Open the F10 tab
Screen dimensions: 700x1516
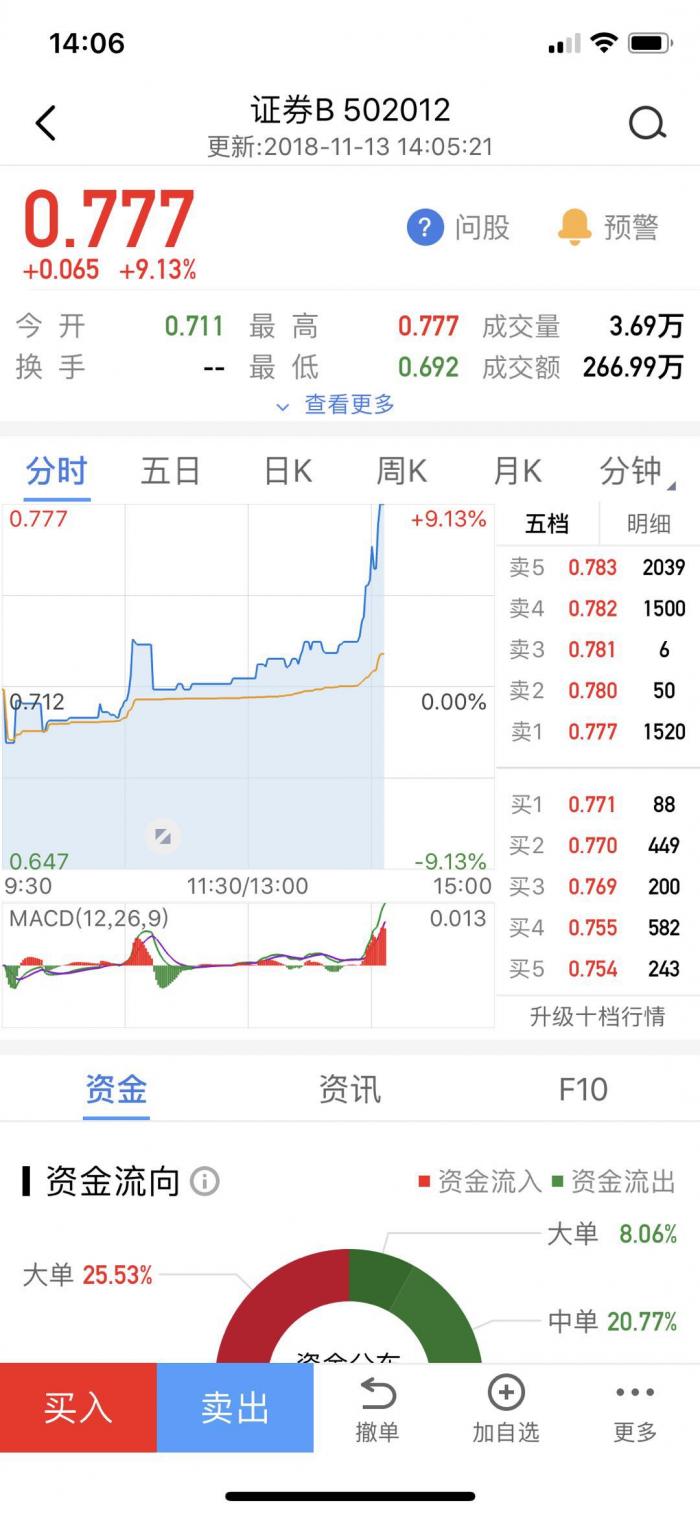click(x=582, y=1089)
